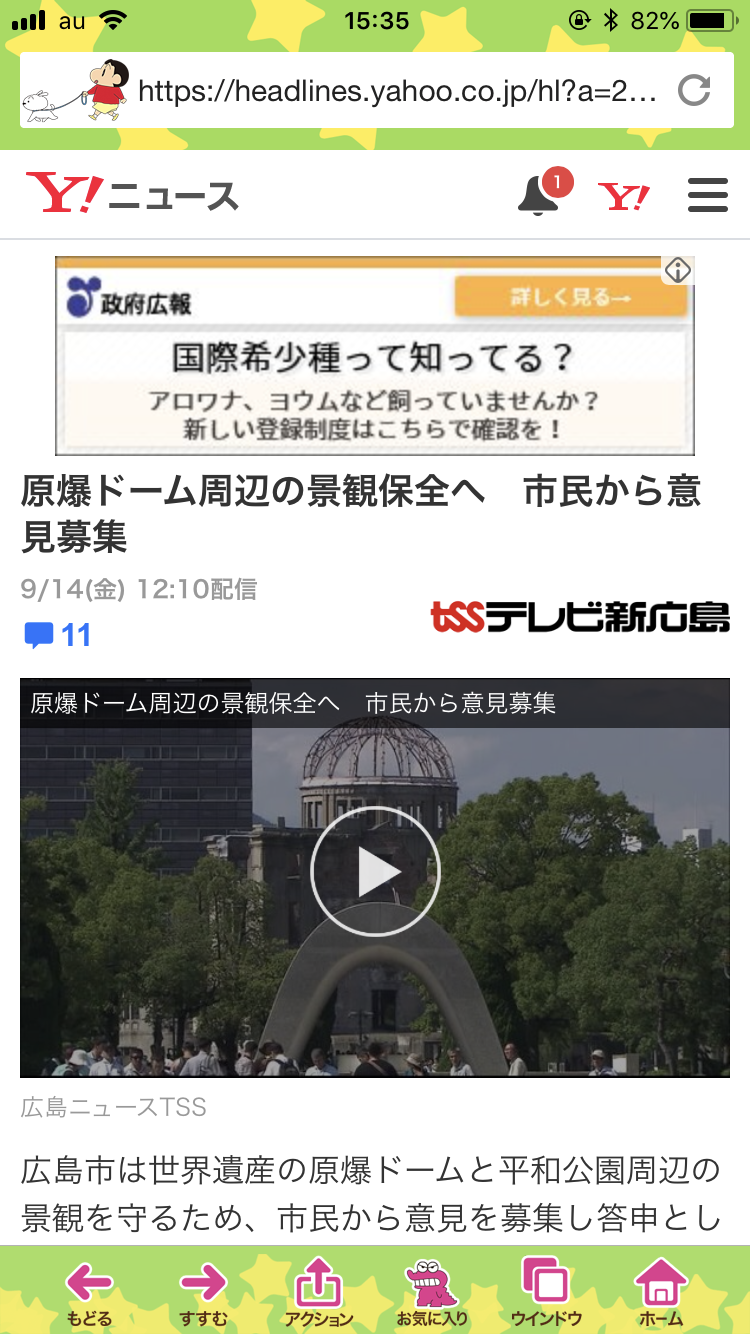Open the ad info icon
Image resolution: width=750 pixels, height=1334 pixels.
pyautogui.click(x=678, y=270)
